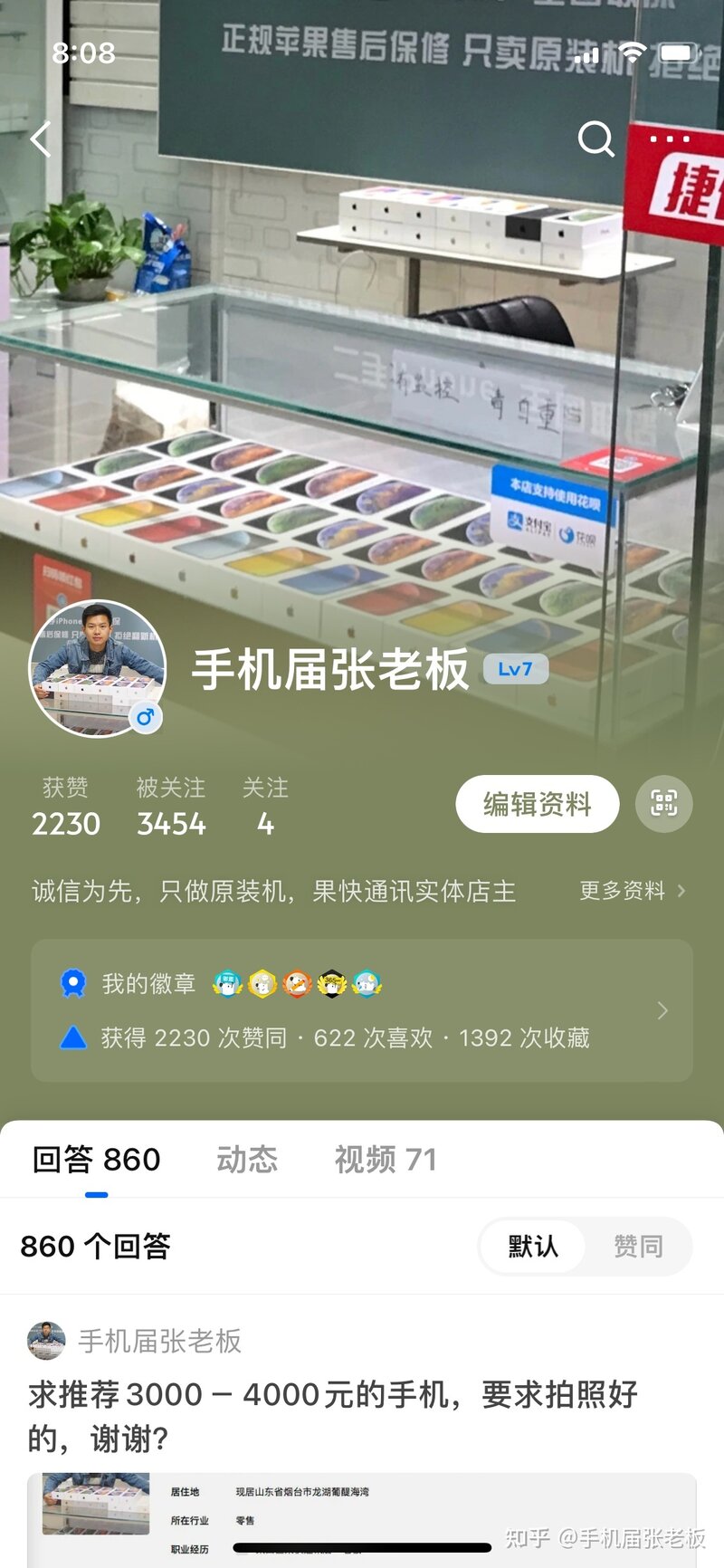Open search with the magnifier icon

[595, 139]
